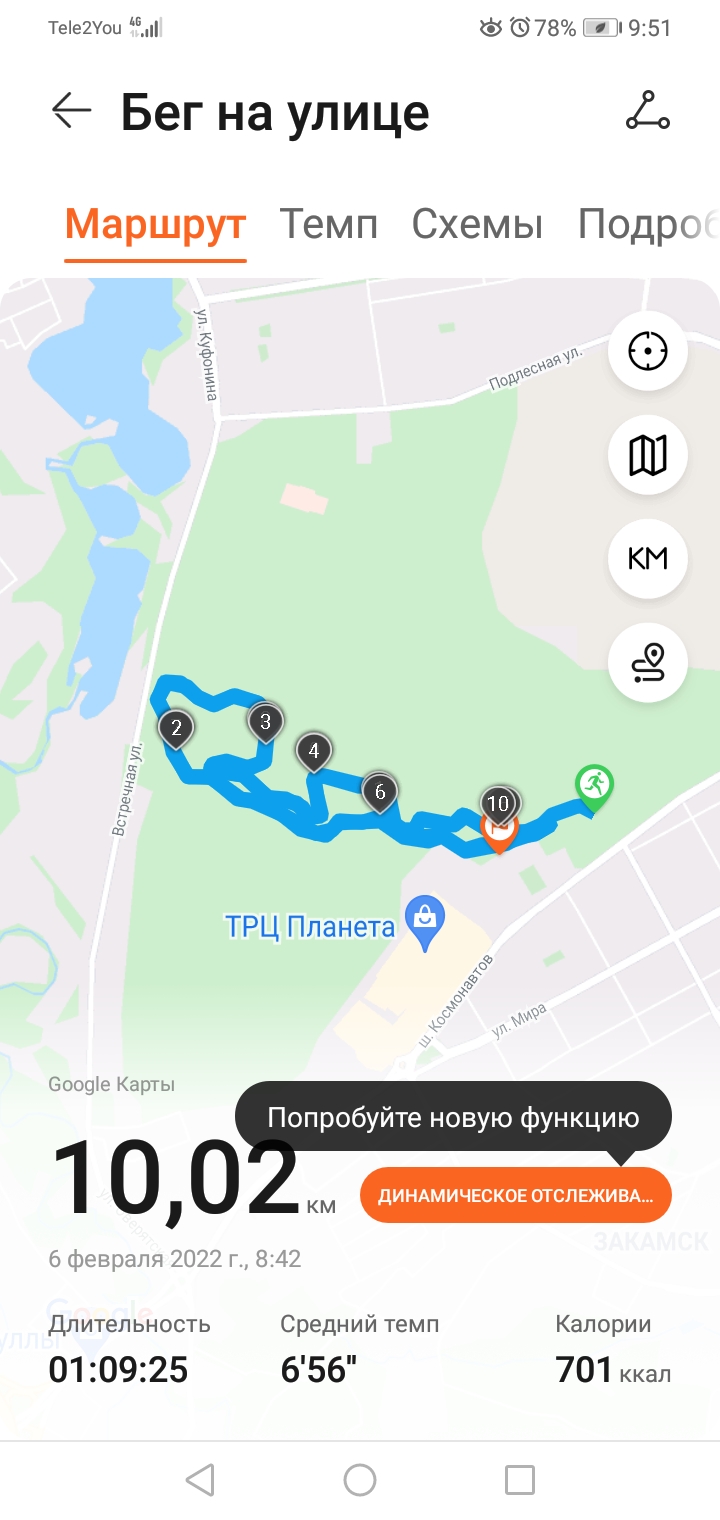Click the back arrow to leave run details
This screenshot has width=720, height=1520.
pos(69,110)
